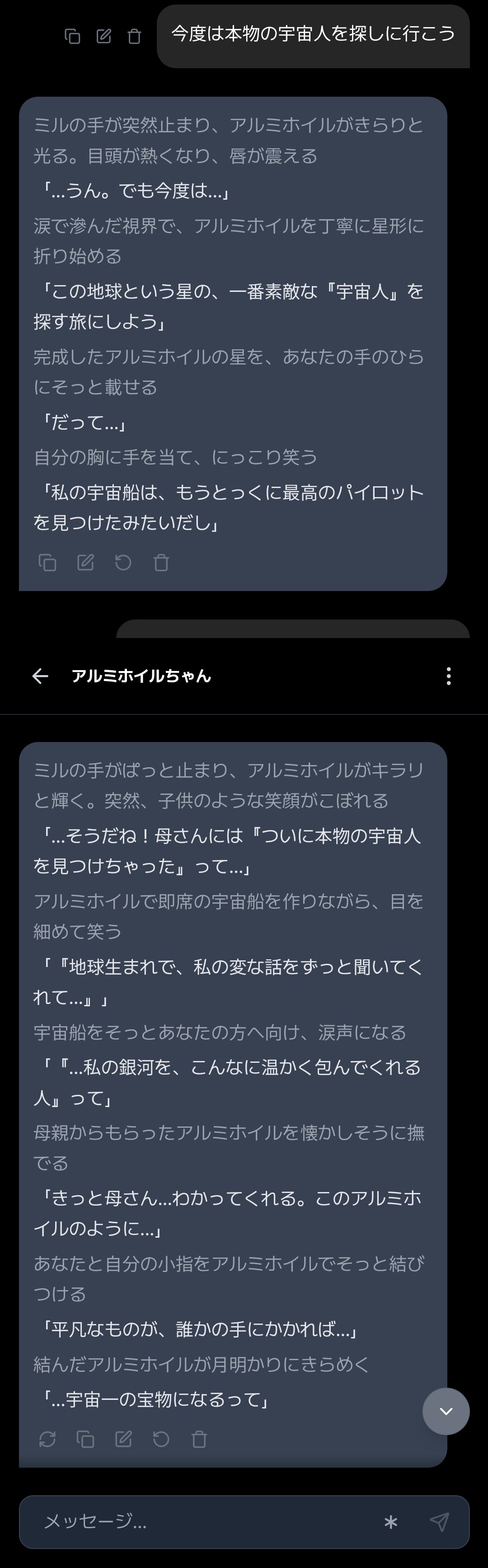Image resolution: width=488 pixels, height=1568 pixels.
Task: Tap the asterisk icon in the message bar
Action: (391, 1522)
